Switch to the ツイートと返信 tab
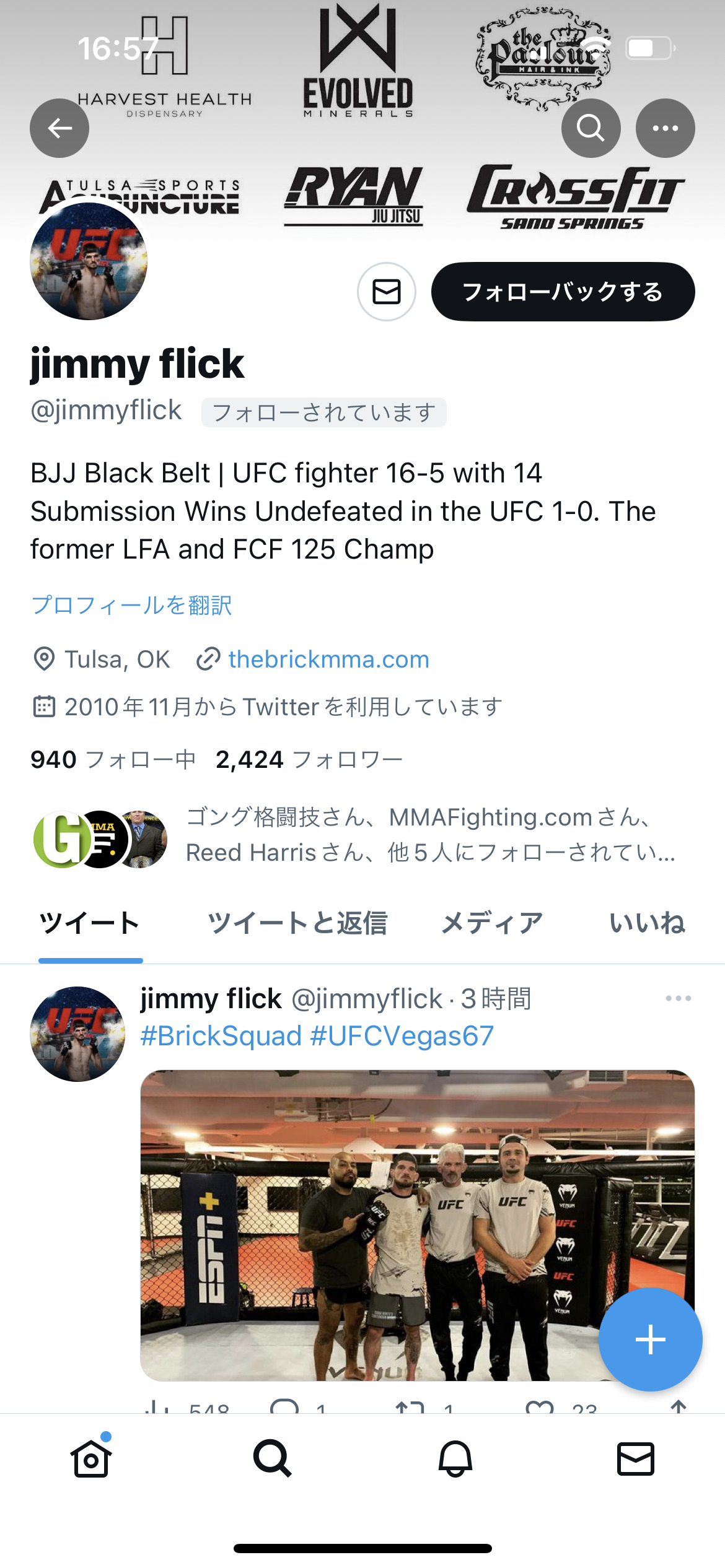The height and width of the screenshot is (1568, 725). click(297, 923)
